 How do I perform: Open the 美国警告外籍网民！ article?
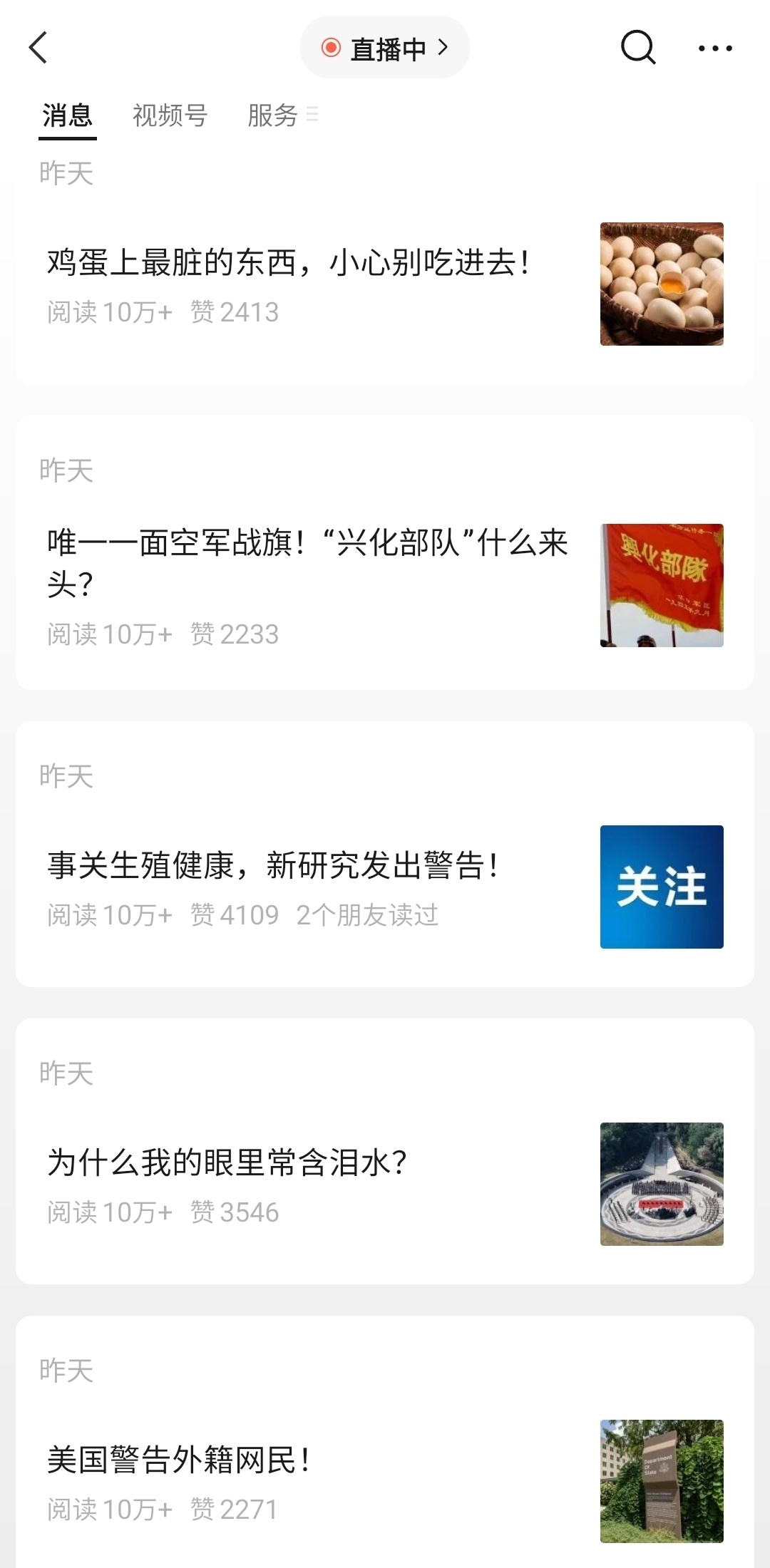coord(385,1442)
